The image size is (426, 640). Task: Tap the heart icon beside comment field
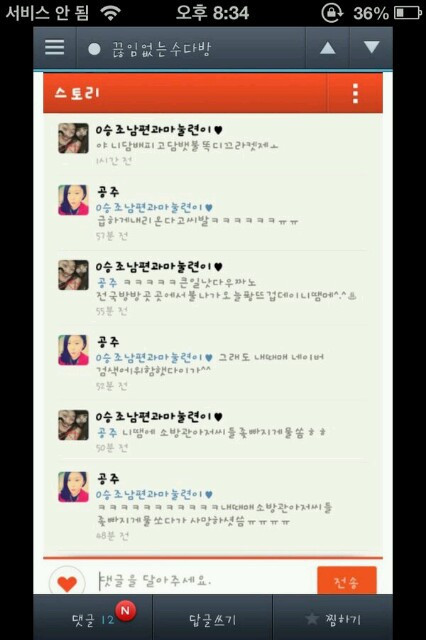tap(67, 582)
